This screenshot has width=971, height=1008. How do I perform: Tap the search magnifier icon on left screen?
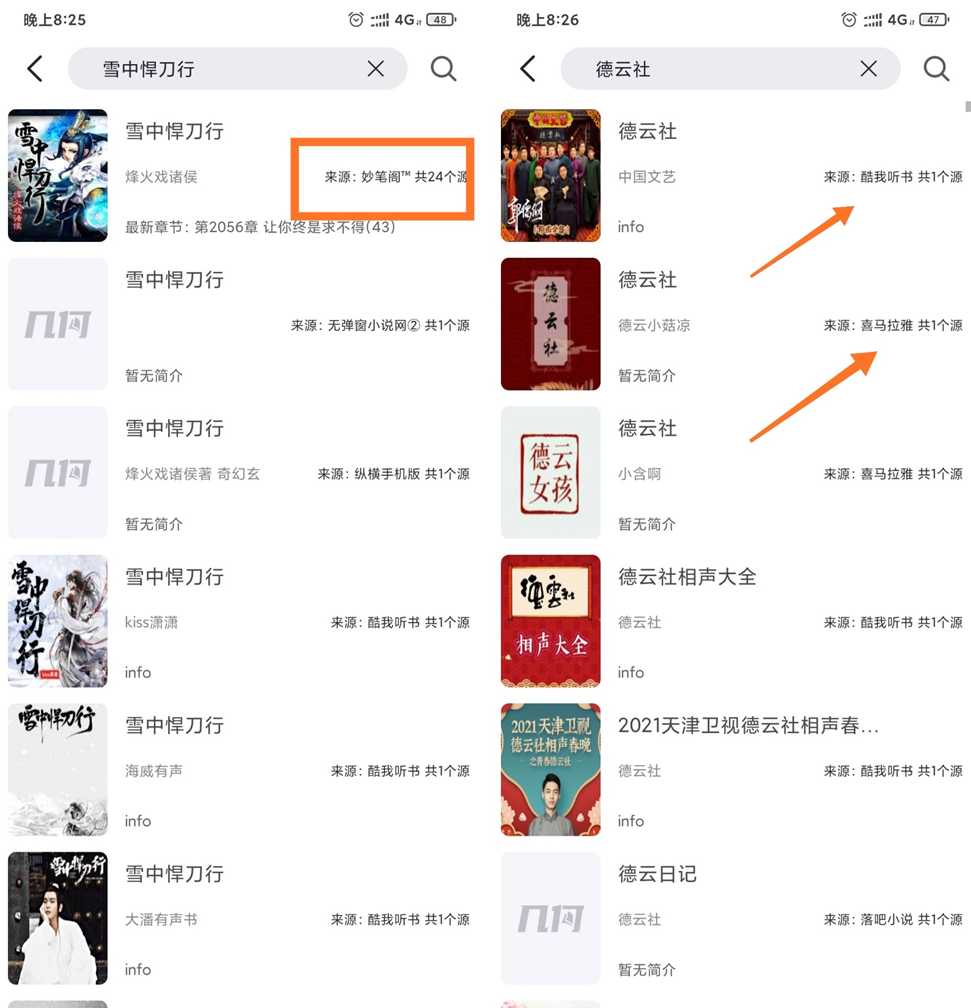point(444,68)
